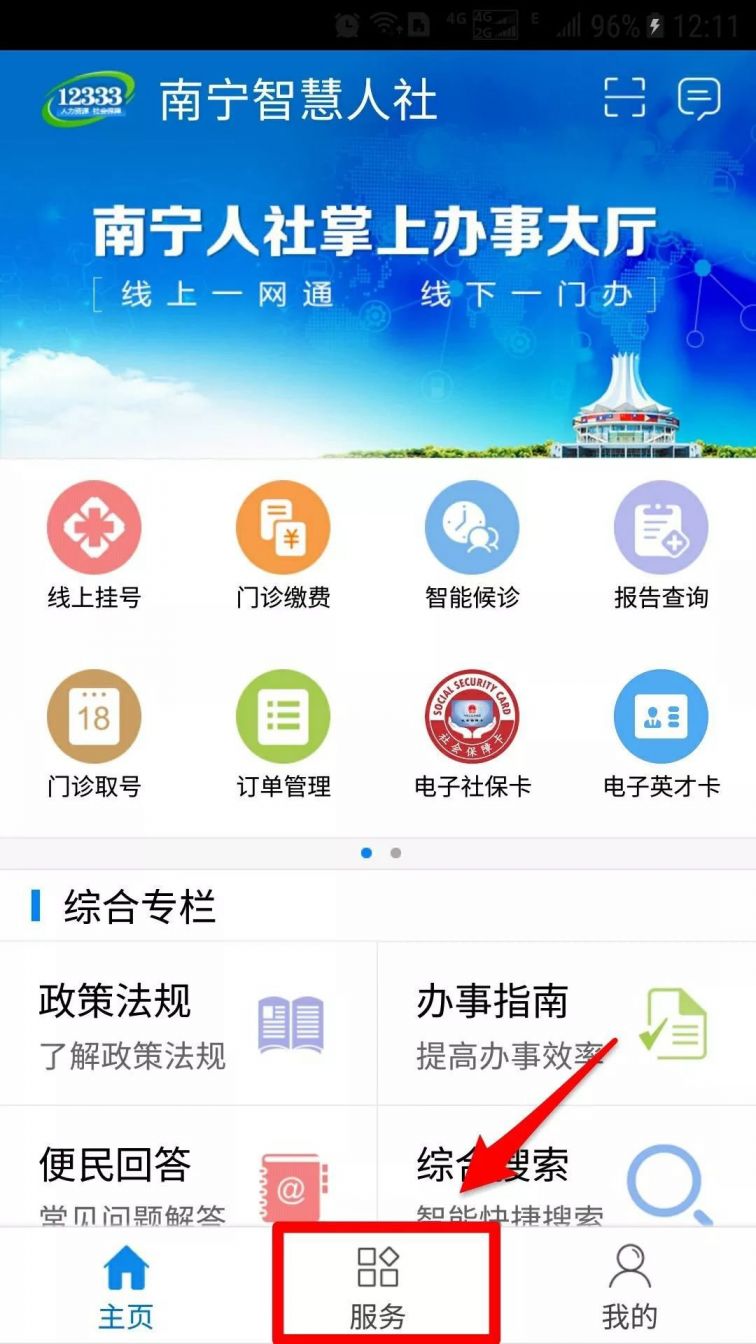Open the 办事指南 service guide card
The height and width of the screenshot is (1344, 756).
point(567,1023)
